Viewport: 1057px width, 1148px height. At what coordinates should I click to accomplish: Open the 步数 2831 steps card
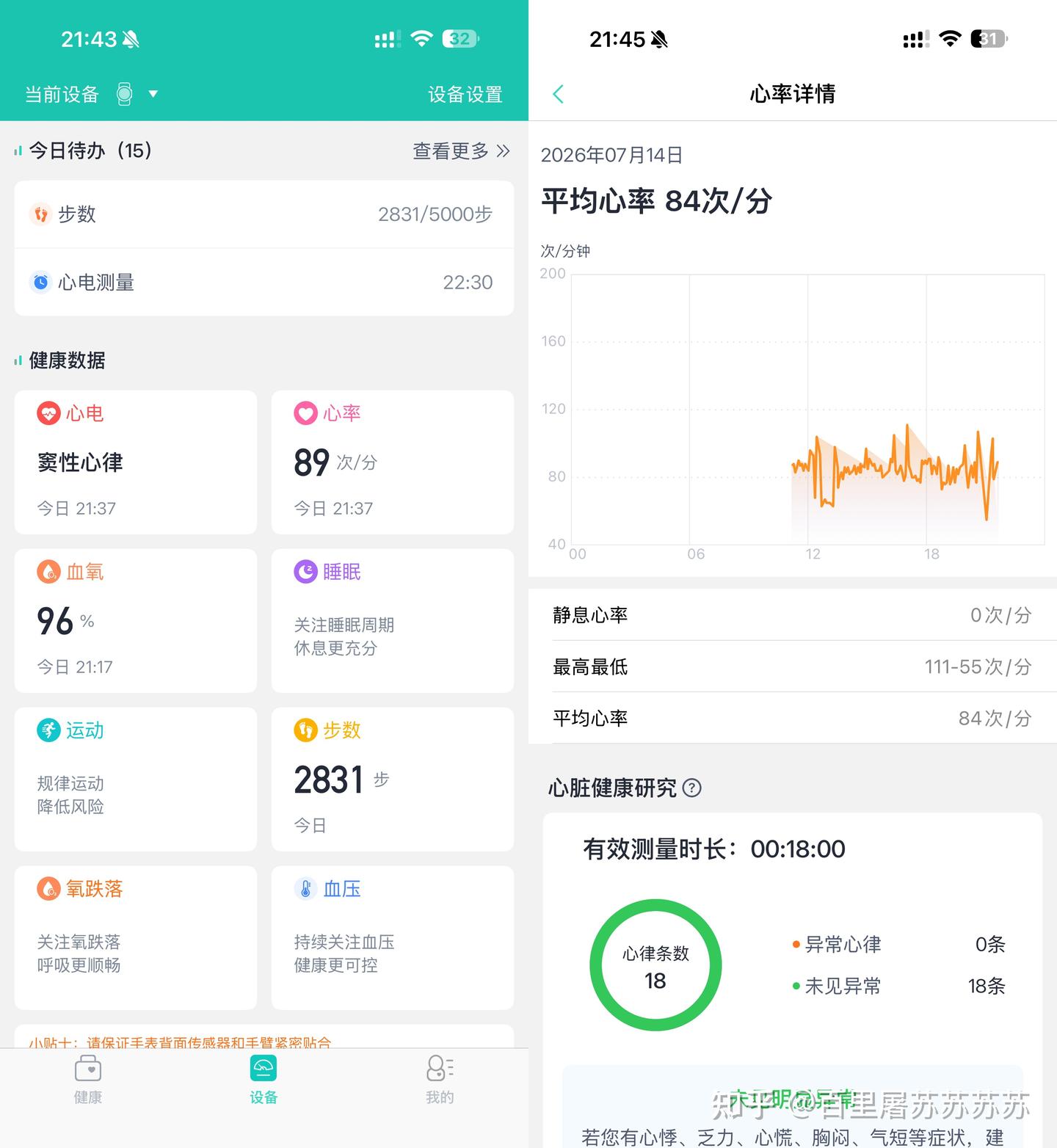coord(393,779)
